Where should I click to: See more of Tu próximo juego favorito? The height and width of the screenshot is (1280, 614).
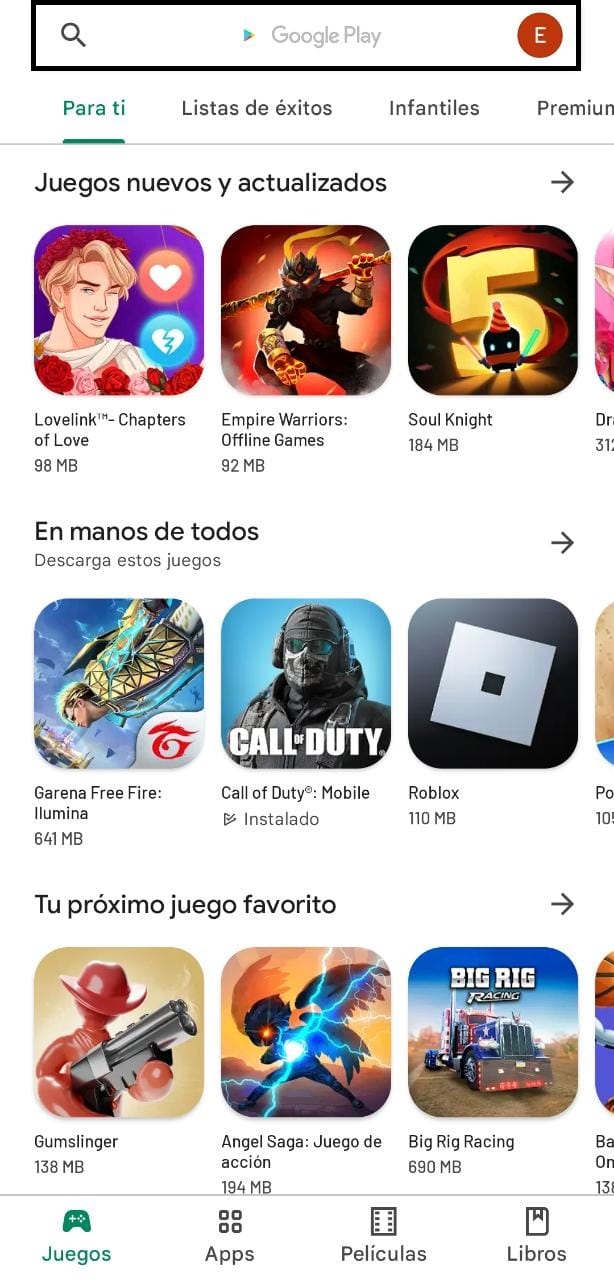(x=563, y=904)
